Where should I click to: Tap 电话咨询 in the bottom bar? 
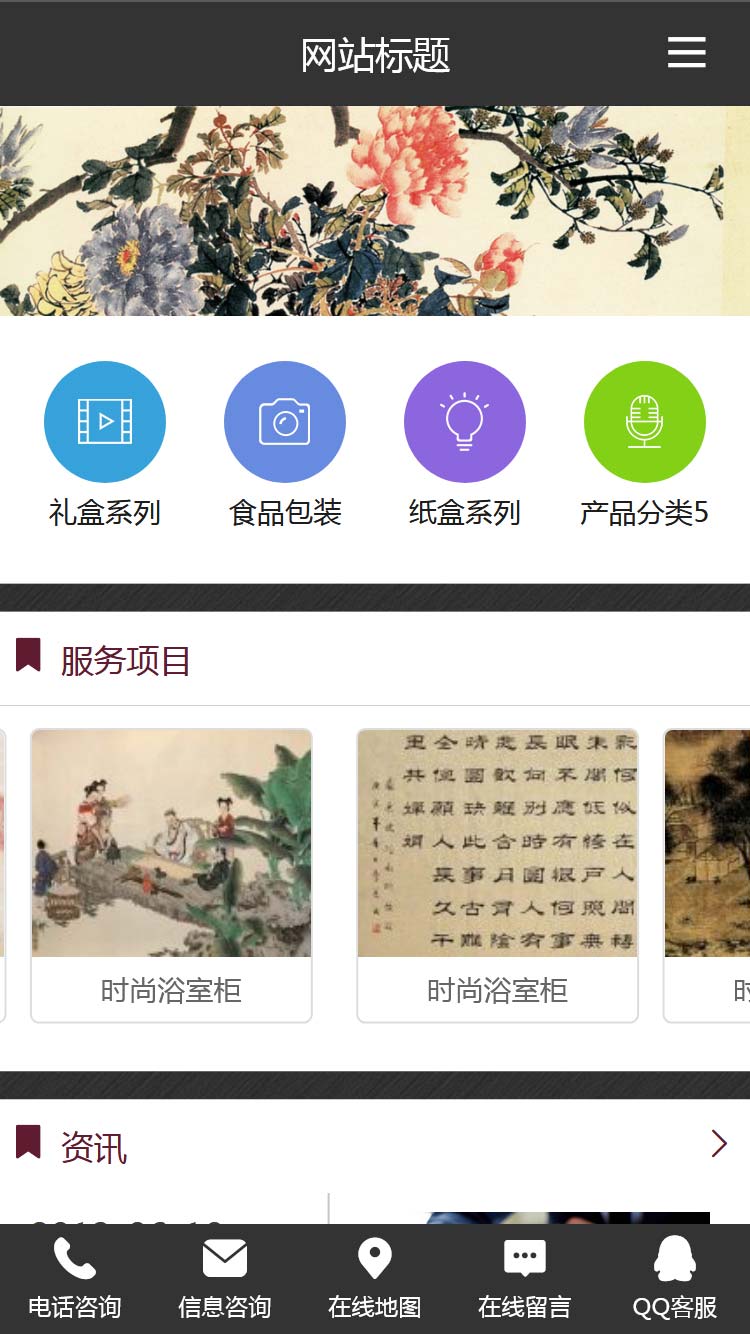pyautogui.click(x=75, y=1278)
